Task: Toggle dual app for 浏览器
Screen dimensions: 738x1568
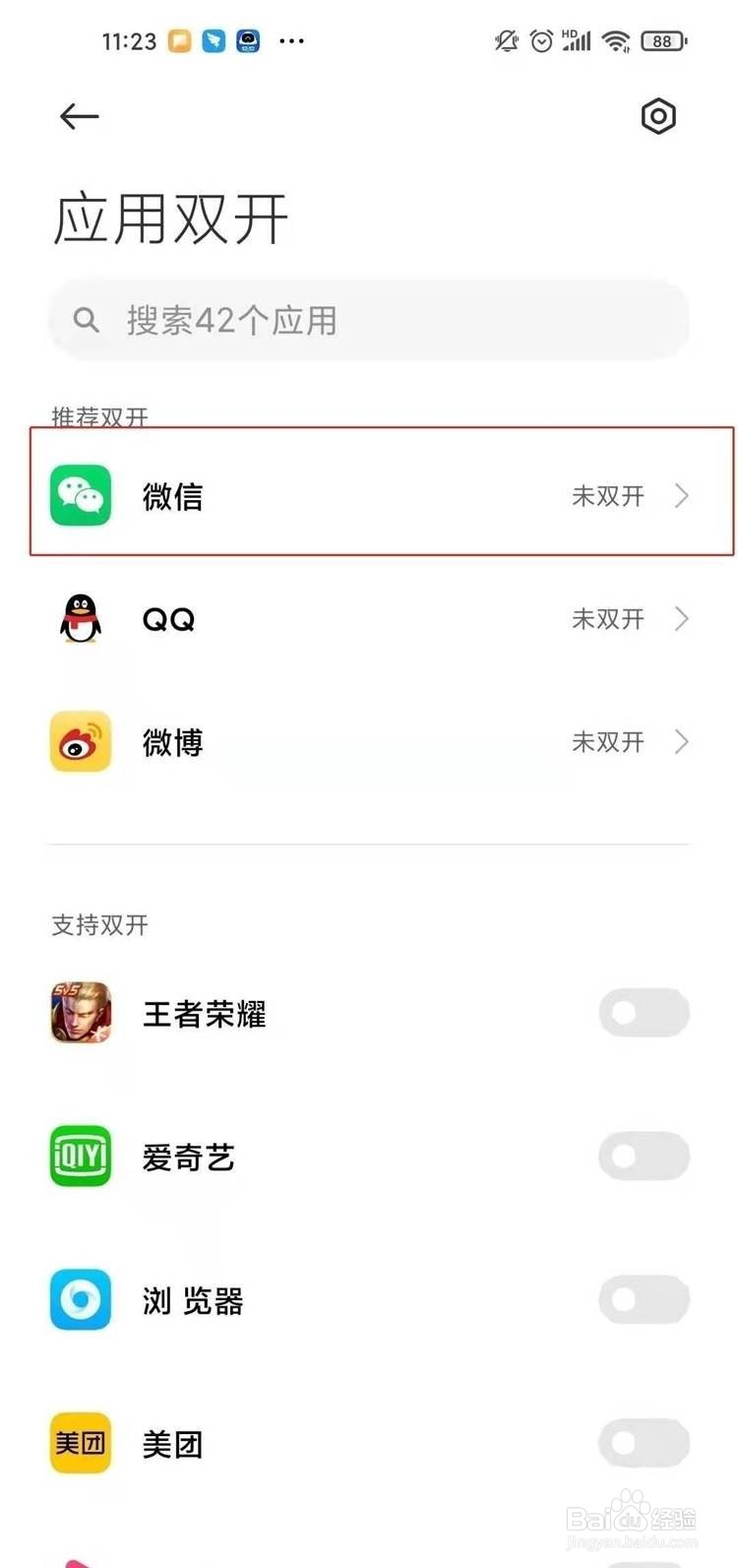Action: [644, 1299]
